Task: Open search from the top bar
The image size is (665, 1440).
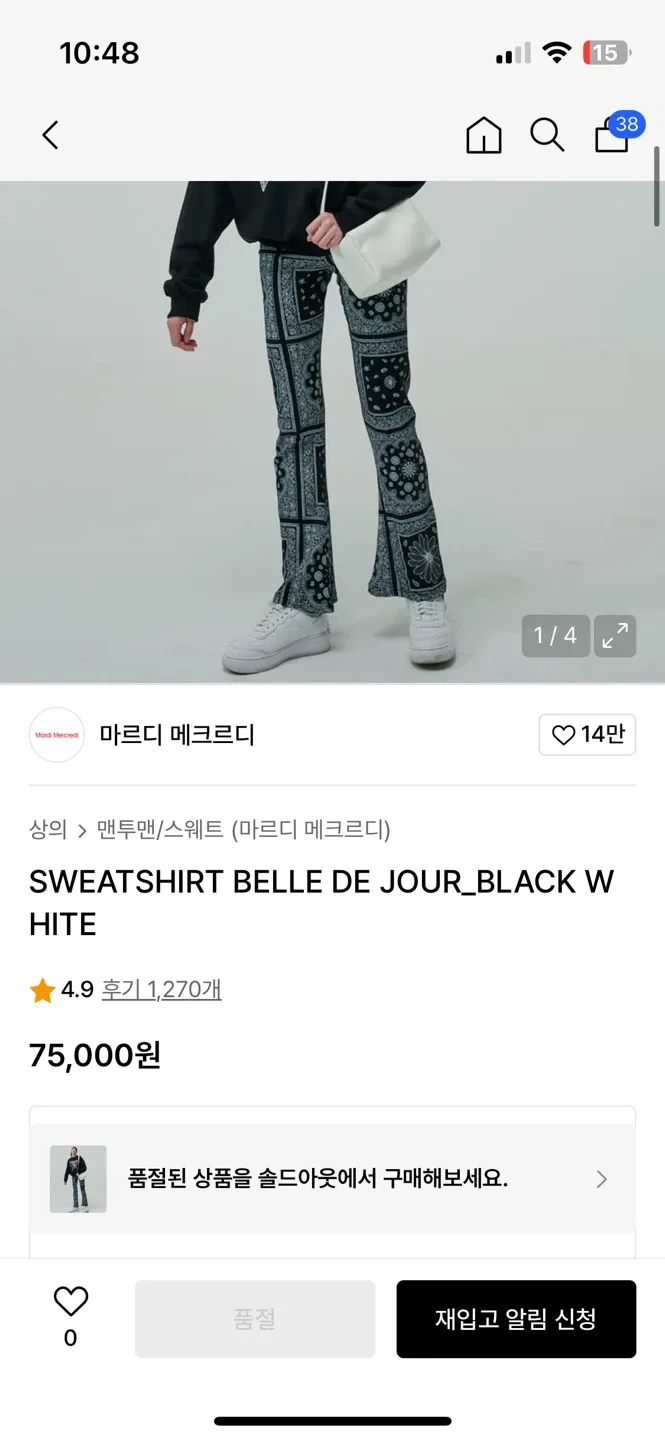Action: [x=547, y=135]
